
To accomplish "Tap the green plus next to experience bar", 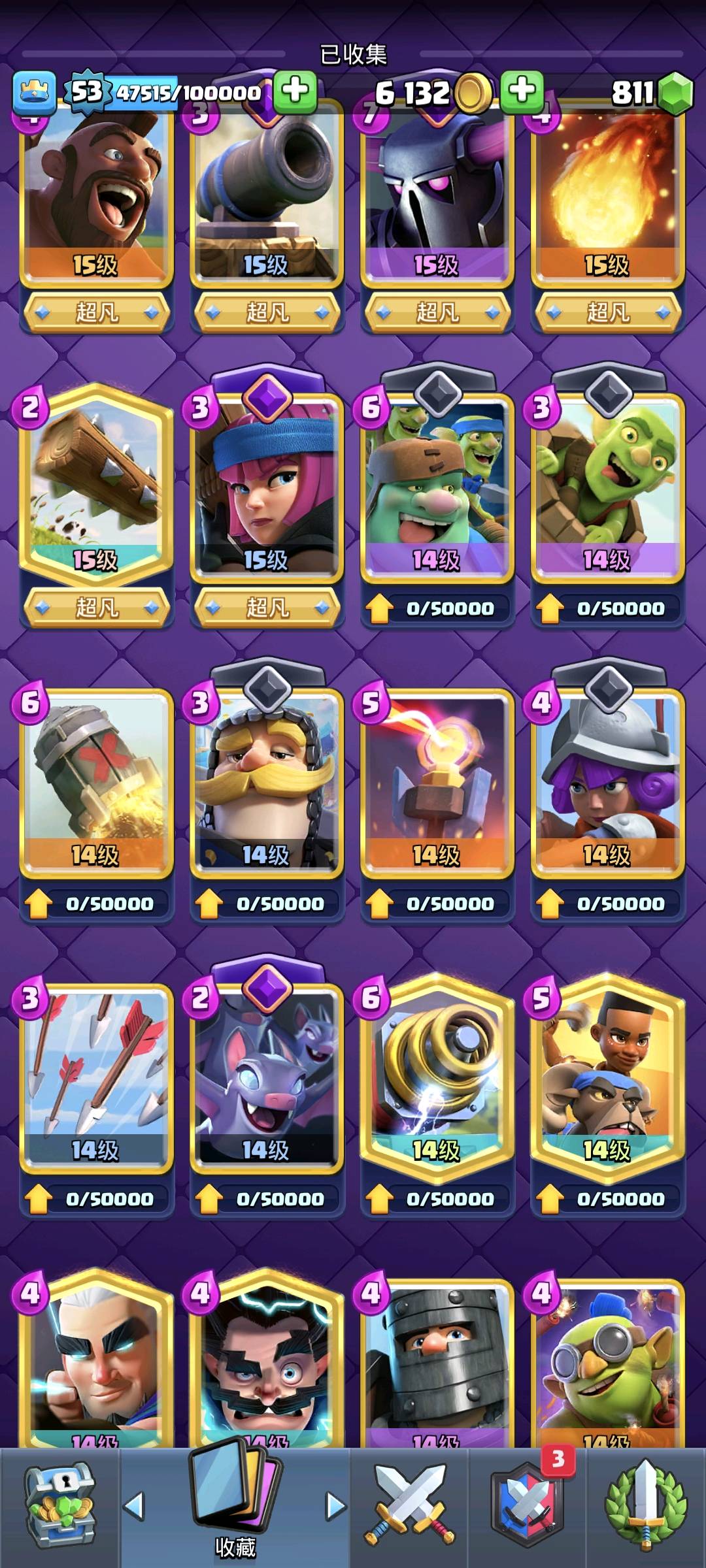I will 295,91.
